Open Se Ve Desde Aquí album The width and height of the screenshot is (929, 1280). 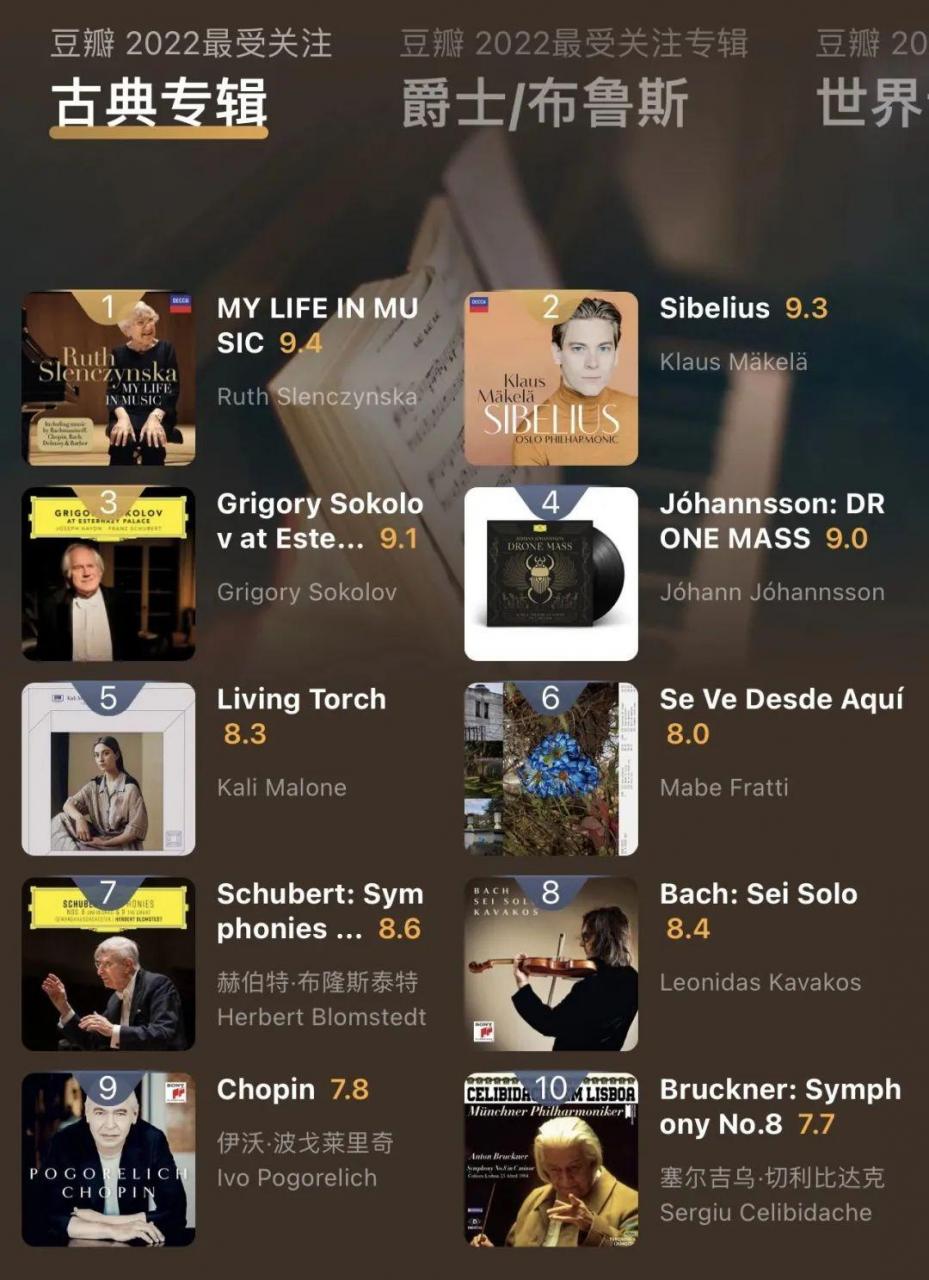coord(551,769)
